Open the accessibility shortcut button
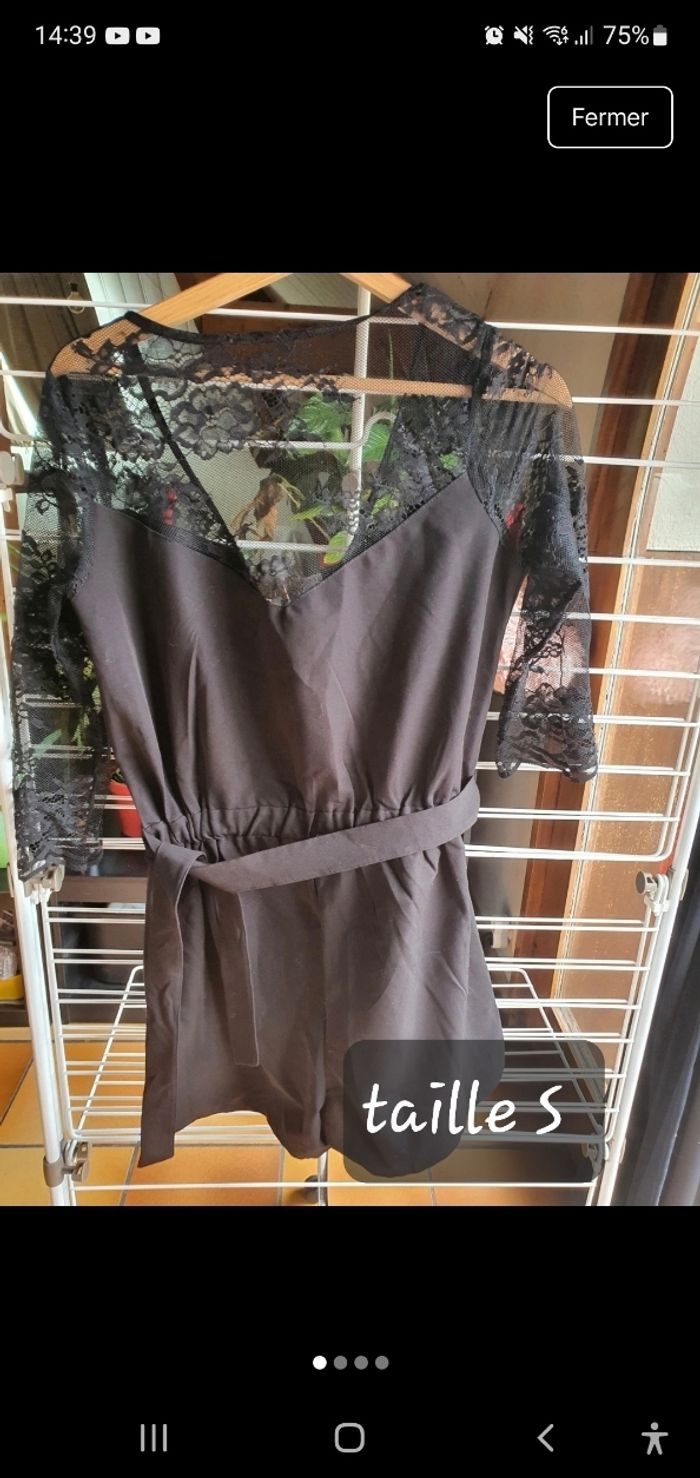 pos(654,1437)
